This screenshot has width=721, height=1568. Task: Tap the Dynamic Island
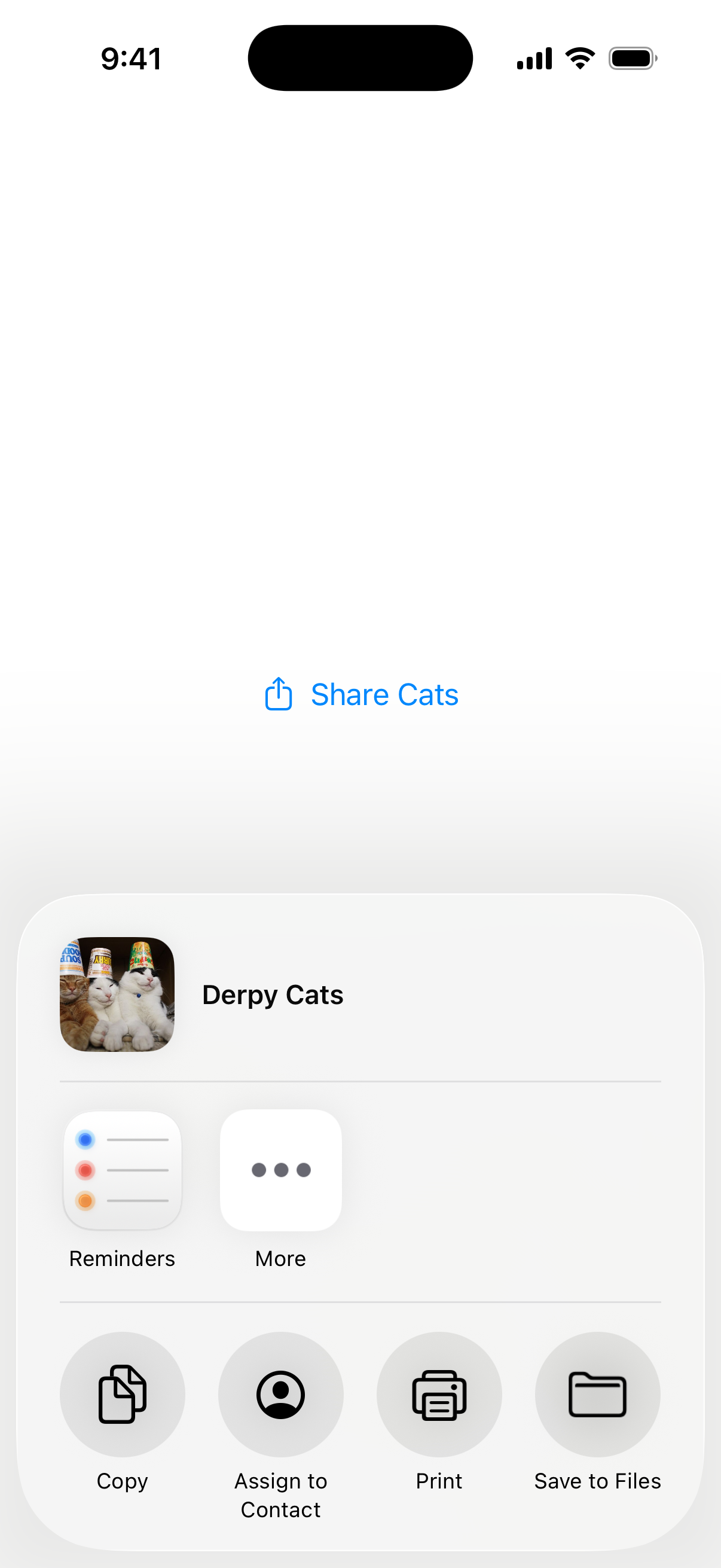pyautogui.click(x=360, y=57)
